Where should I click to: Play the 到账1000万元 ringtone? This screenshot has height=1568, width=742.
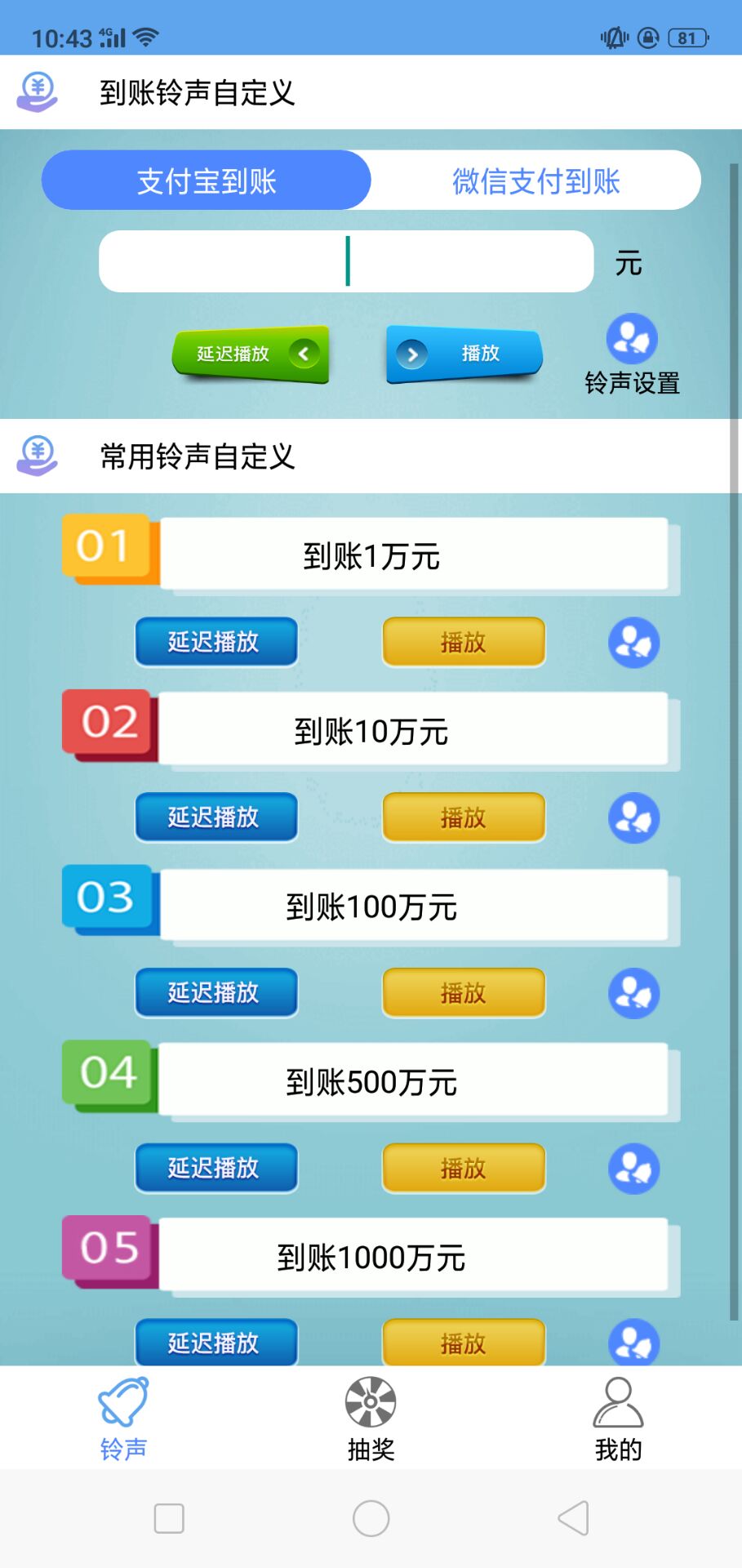pos(462,1342)
